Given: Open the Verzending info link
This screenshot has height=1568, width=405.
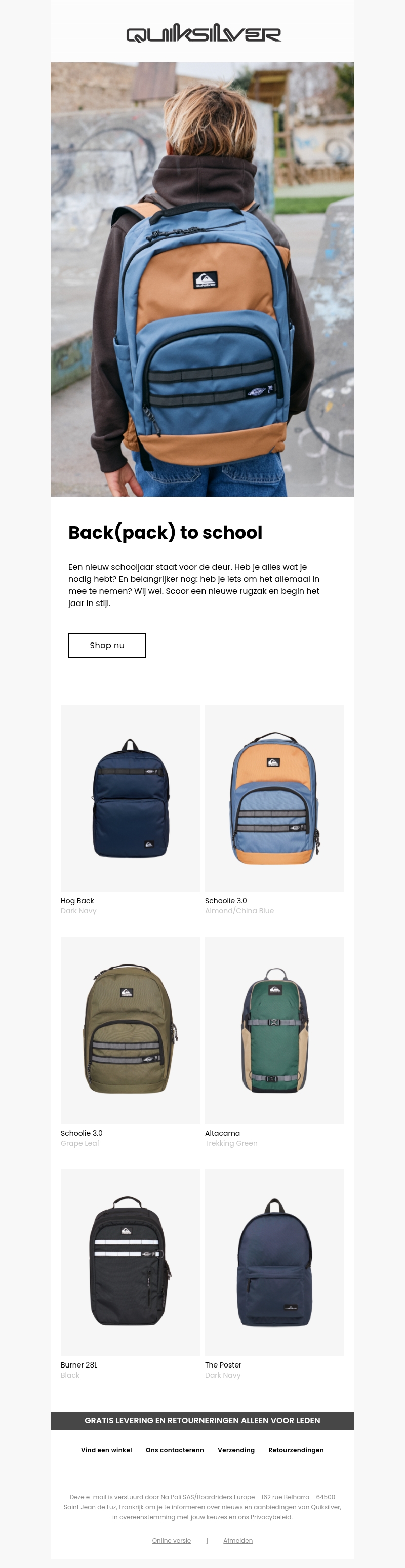Looking at the screenshot, I should point(236,1450).
